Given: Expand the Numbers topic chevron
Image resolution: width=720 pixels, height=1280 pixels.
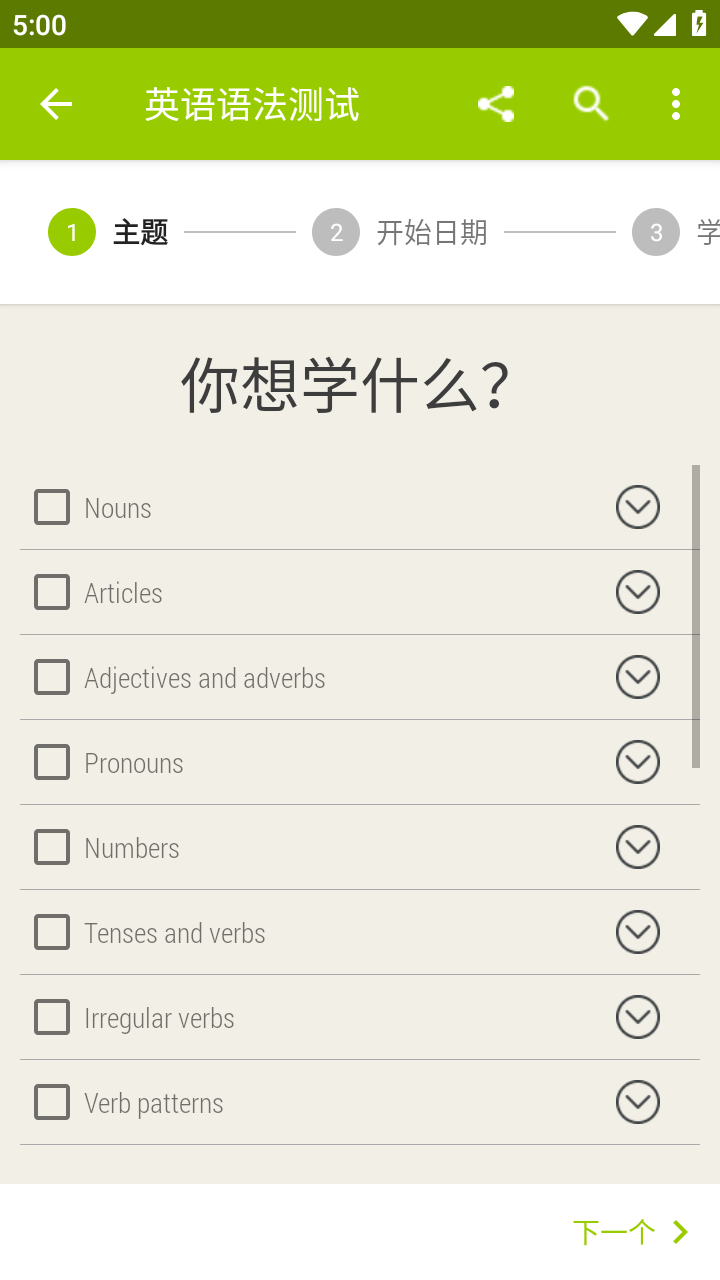Looking at the screenshot, I should click(x=637, y=847).
